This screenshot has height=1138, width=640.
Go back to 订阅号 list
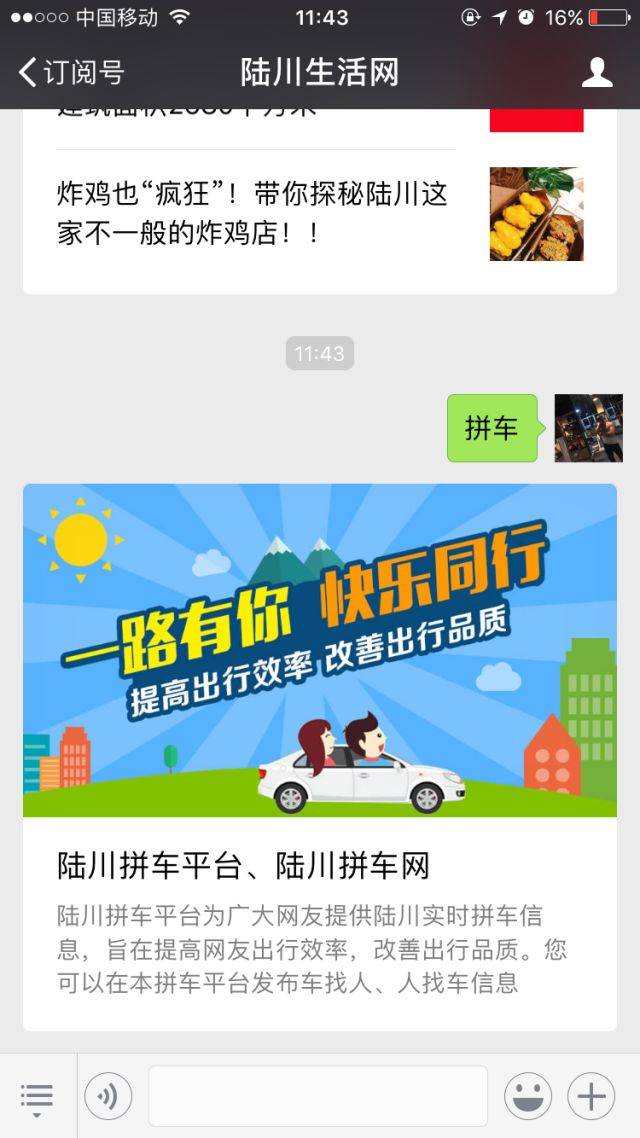point(71,73)
